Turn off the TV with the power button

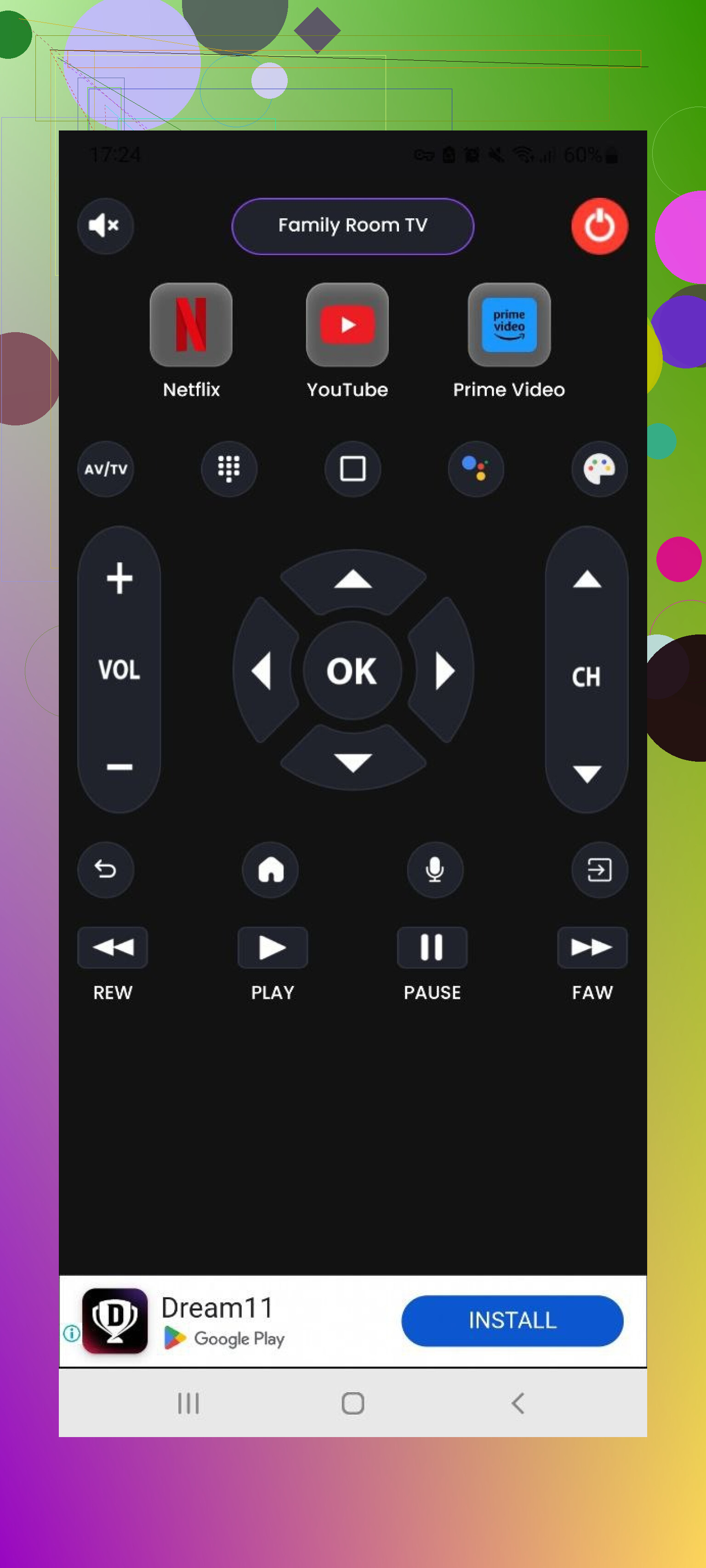click(599, 225)
